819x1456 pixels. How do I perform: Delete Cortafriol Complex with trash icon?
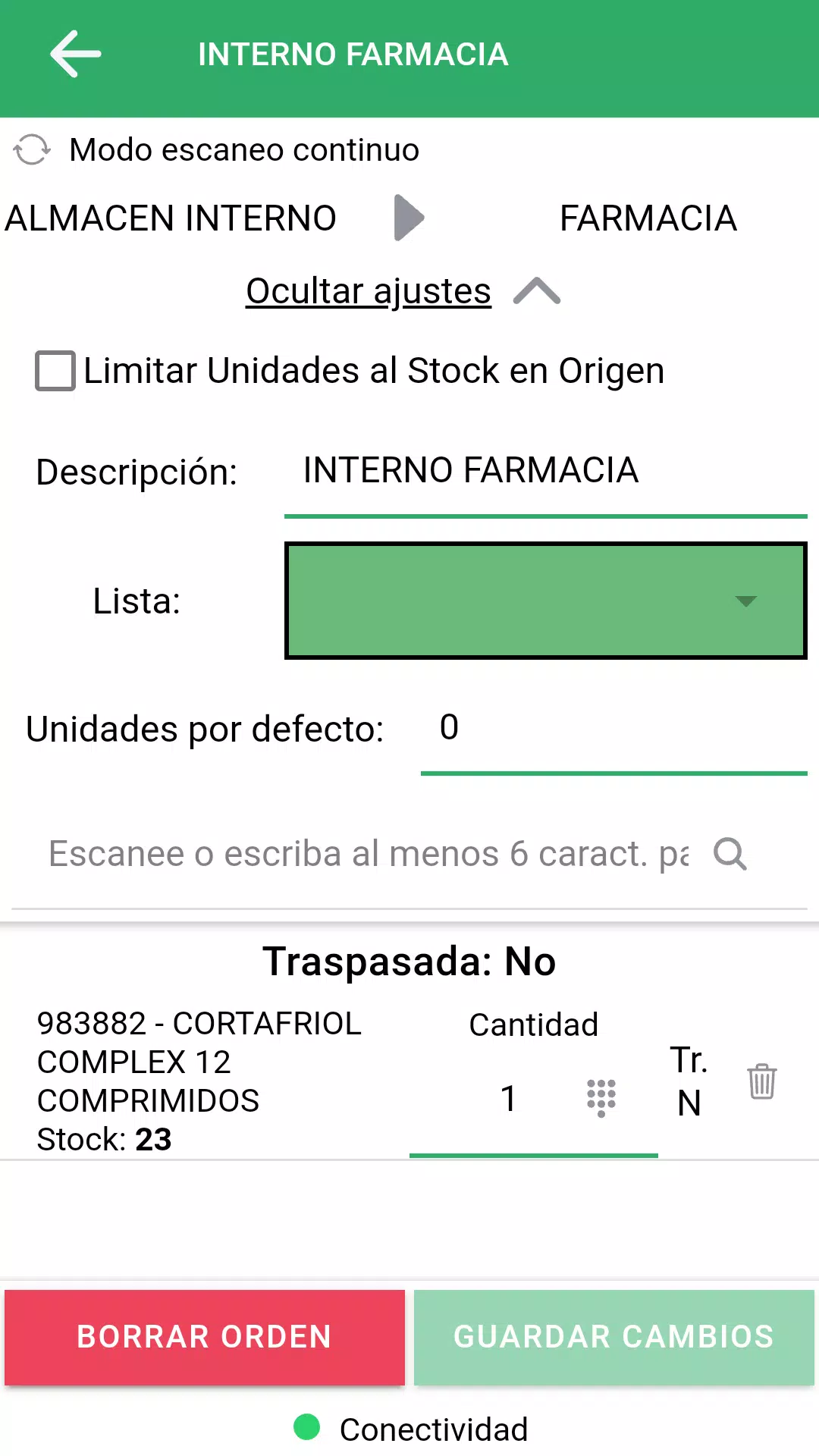(x=761, y=1081)
